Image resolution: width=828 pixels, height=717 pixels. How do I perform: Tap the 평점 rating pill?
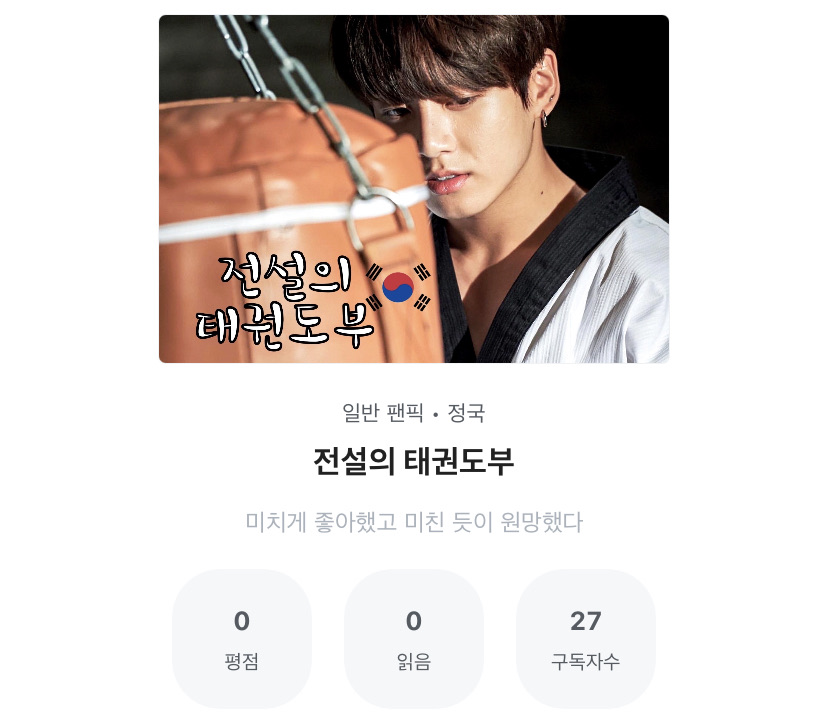pyautogui.click(x=242, y=639)
